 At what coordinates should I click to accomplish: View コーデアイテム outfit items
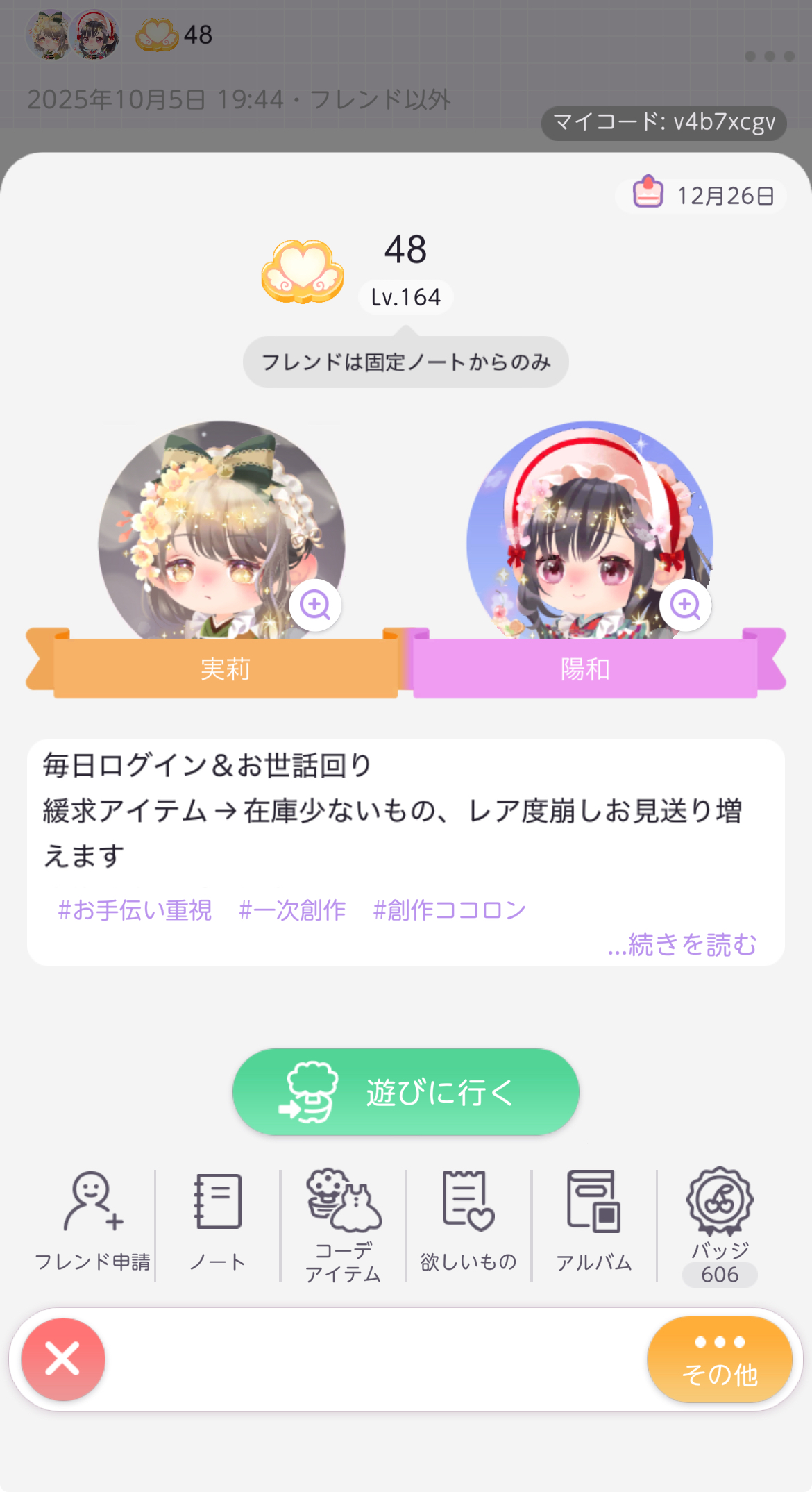[x=344, y=1224]
